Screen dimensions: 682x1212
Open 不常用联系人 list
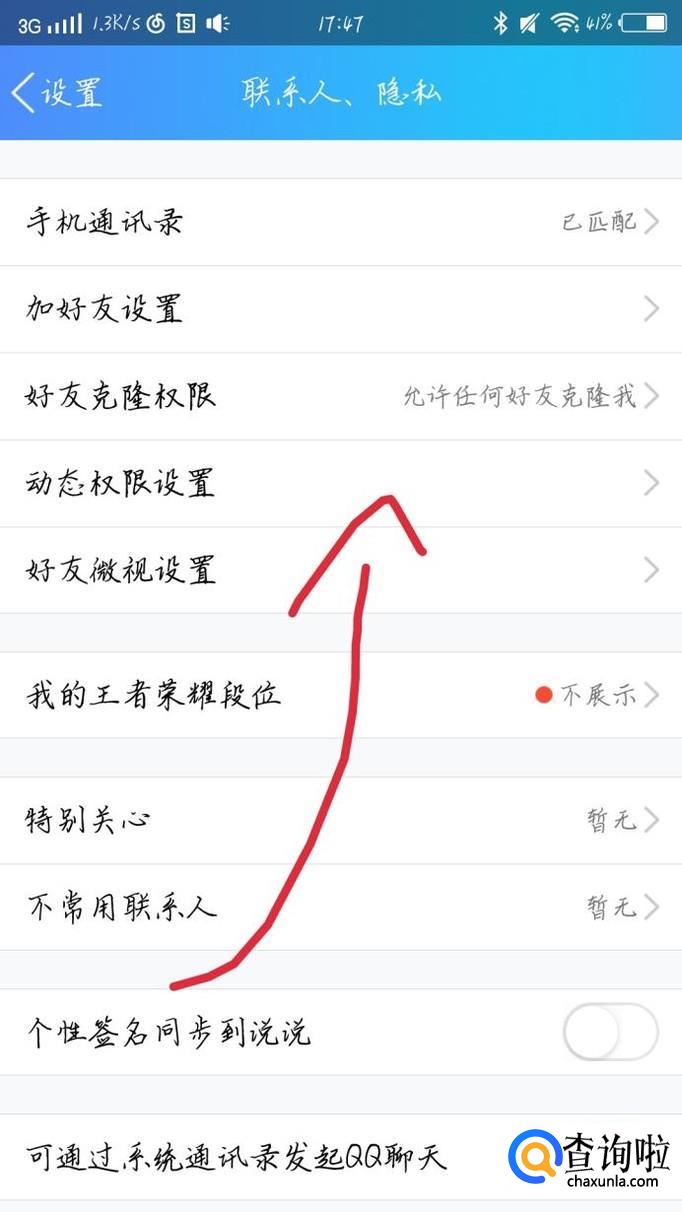(x=340, y=908)
